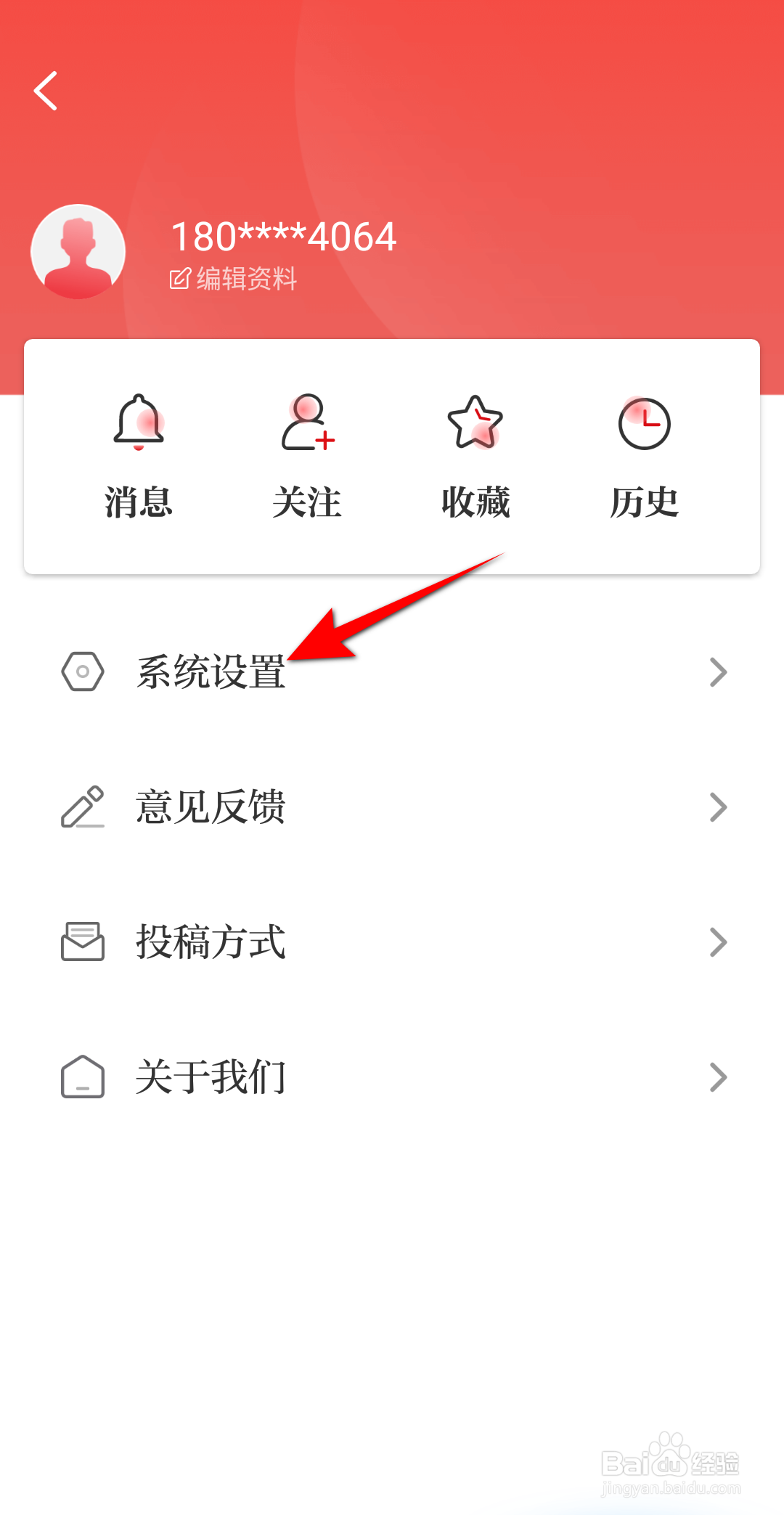This screenshot has width=784, height=1515.
Task: Tap the pencil icon beside 意见反馈
Action: click(83, 806)
